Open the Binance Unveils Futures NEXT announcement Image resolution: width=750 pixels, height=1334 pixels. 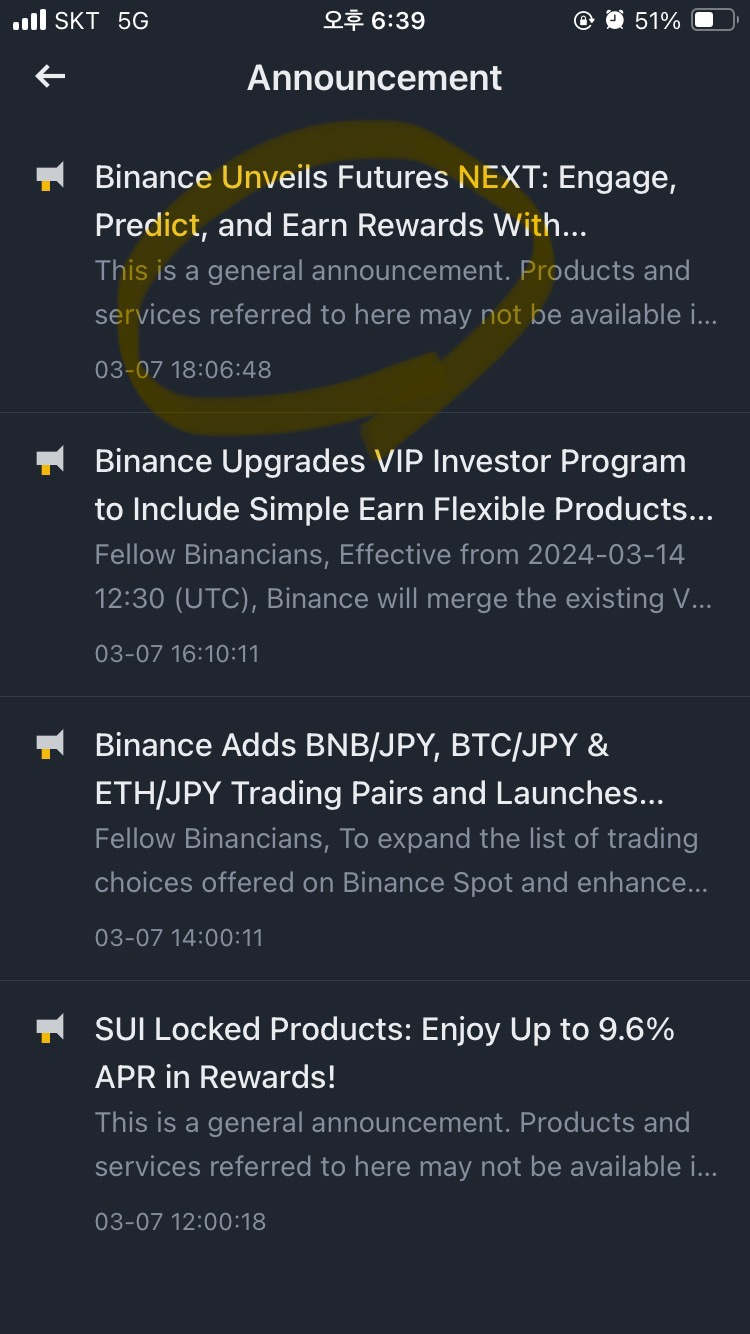386,201
